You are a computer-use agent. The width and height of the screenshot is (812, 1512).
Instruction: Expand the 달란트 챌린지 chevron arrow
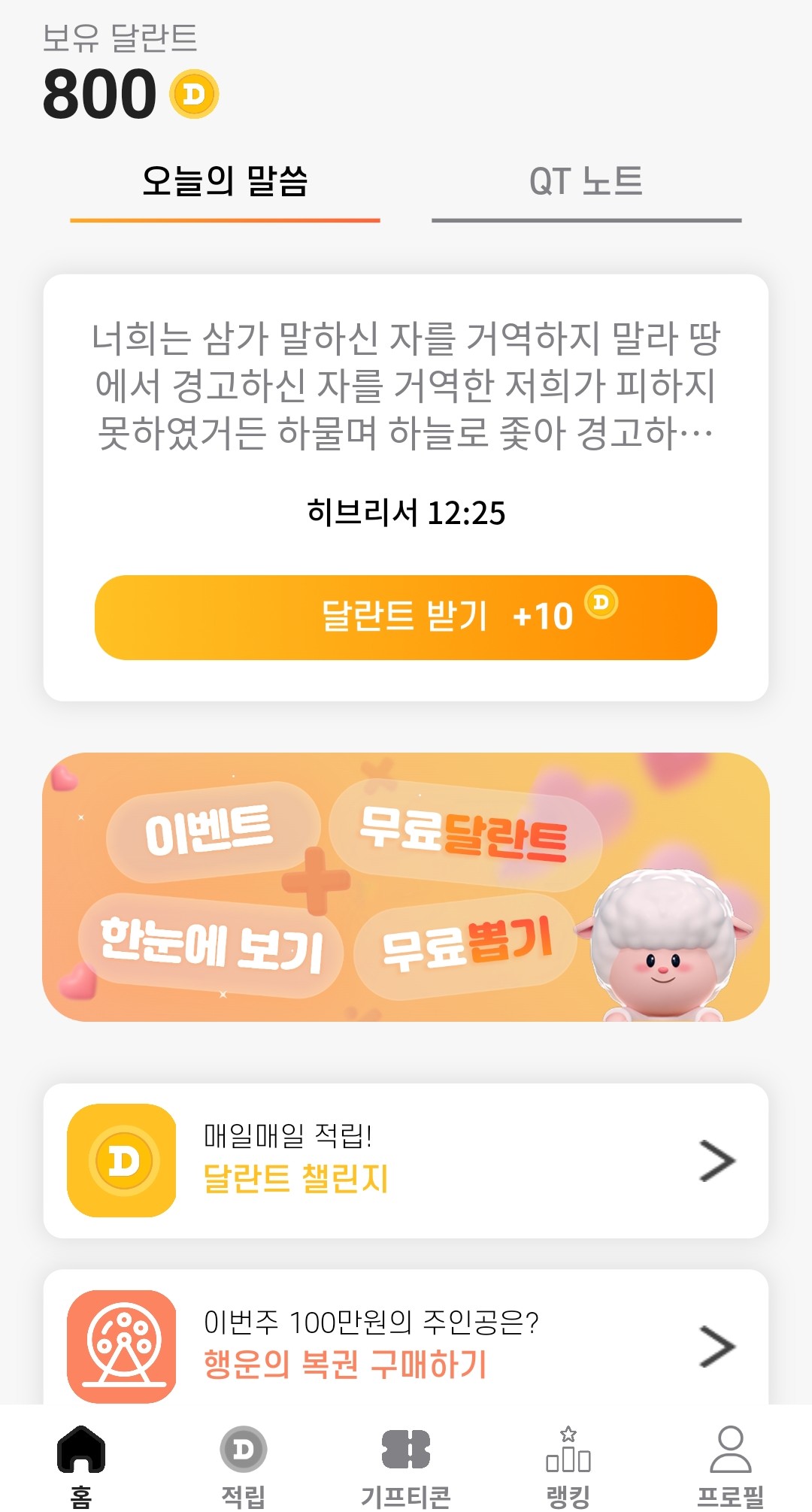pos(717,1161)
